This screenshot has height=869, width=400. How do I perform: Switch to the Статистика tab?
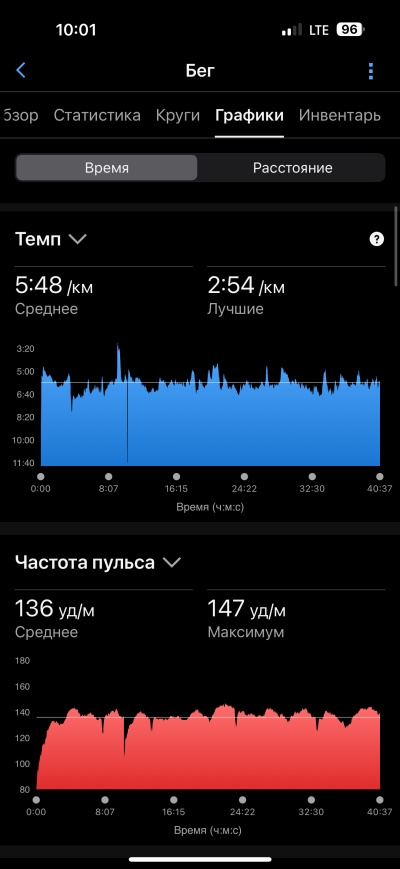(x=97, y=115)
